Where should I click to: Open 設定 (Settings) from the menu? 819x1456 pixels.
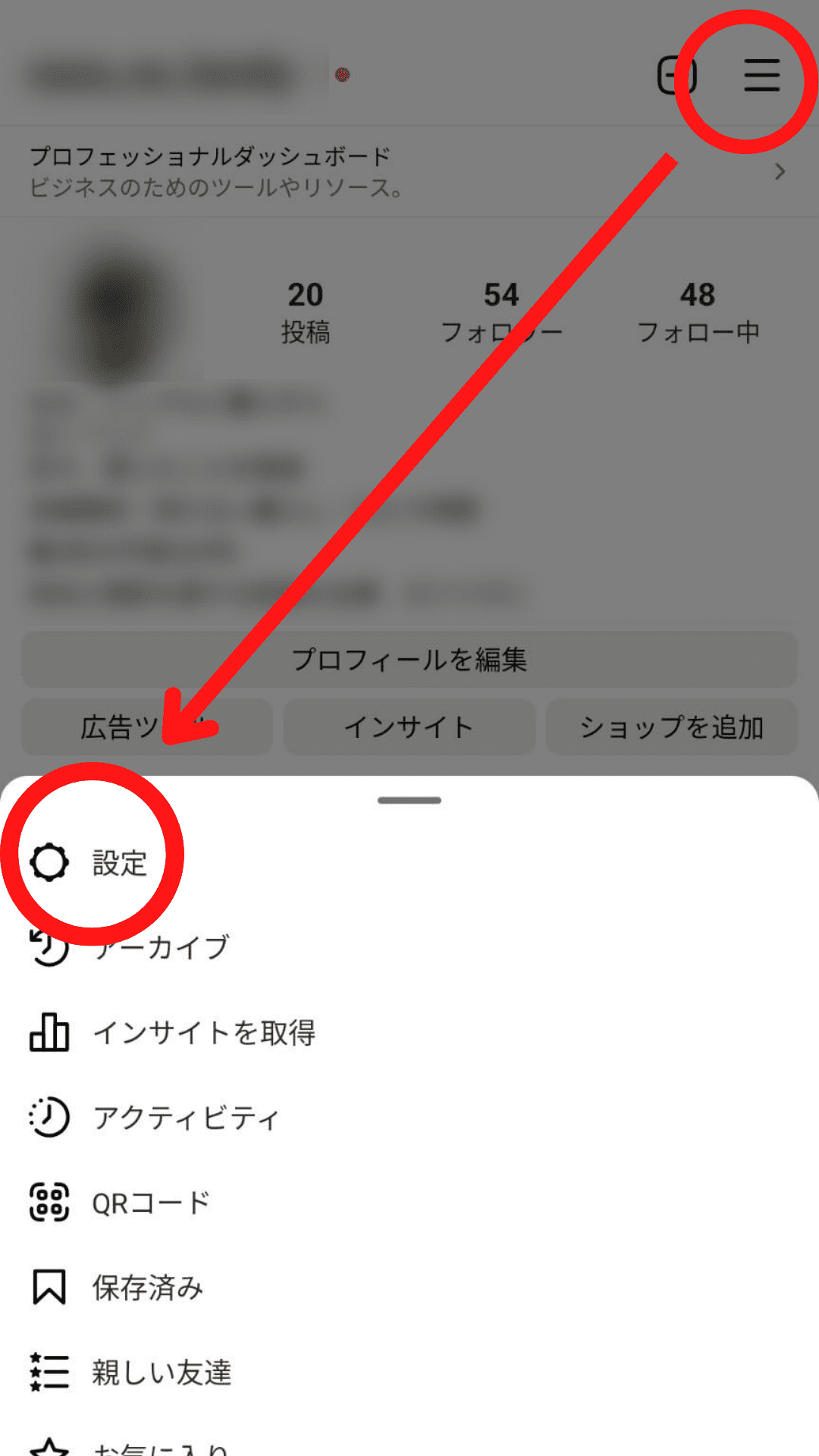[x=119, y=863]
